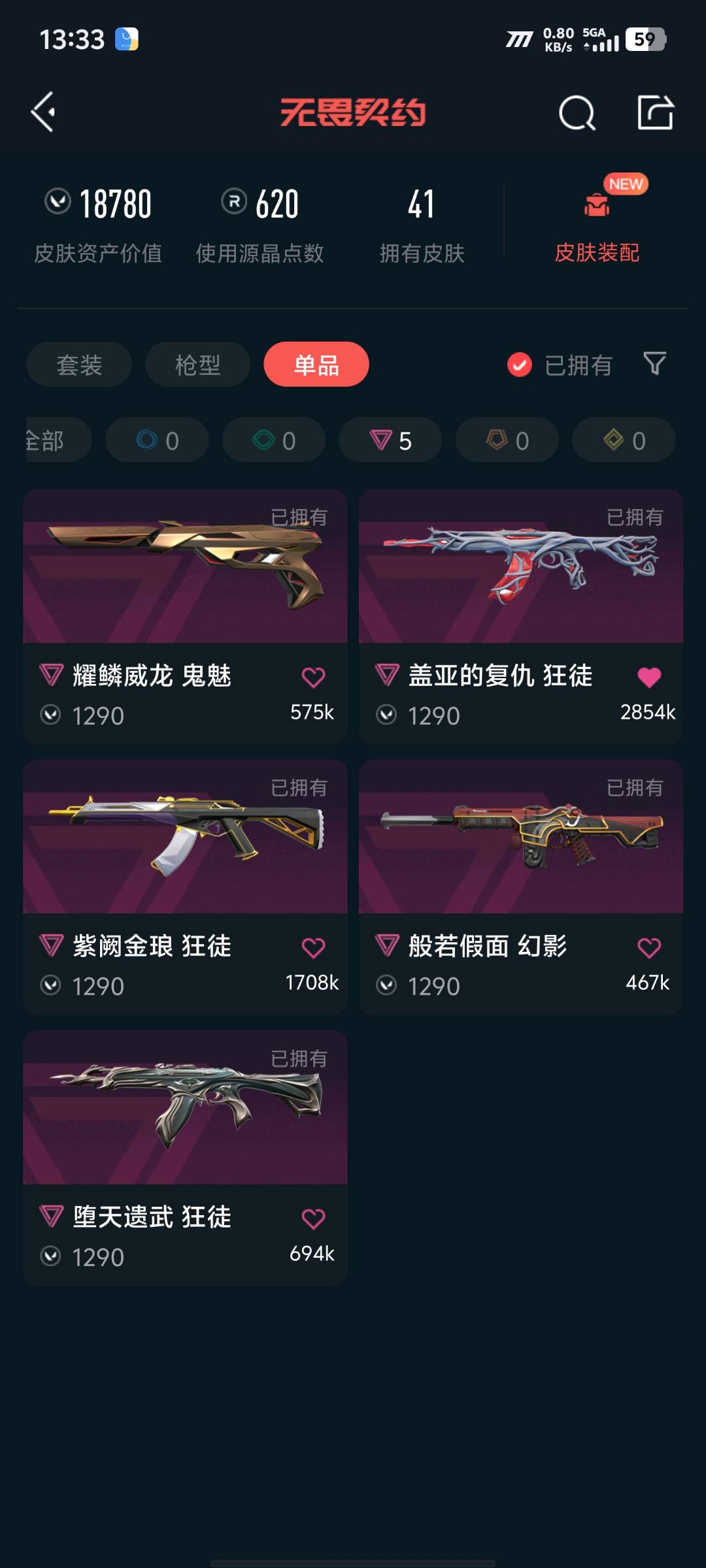
Task: Filter by the pink tier chip showing 5
Action: (x=390, y=440)
